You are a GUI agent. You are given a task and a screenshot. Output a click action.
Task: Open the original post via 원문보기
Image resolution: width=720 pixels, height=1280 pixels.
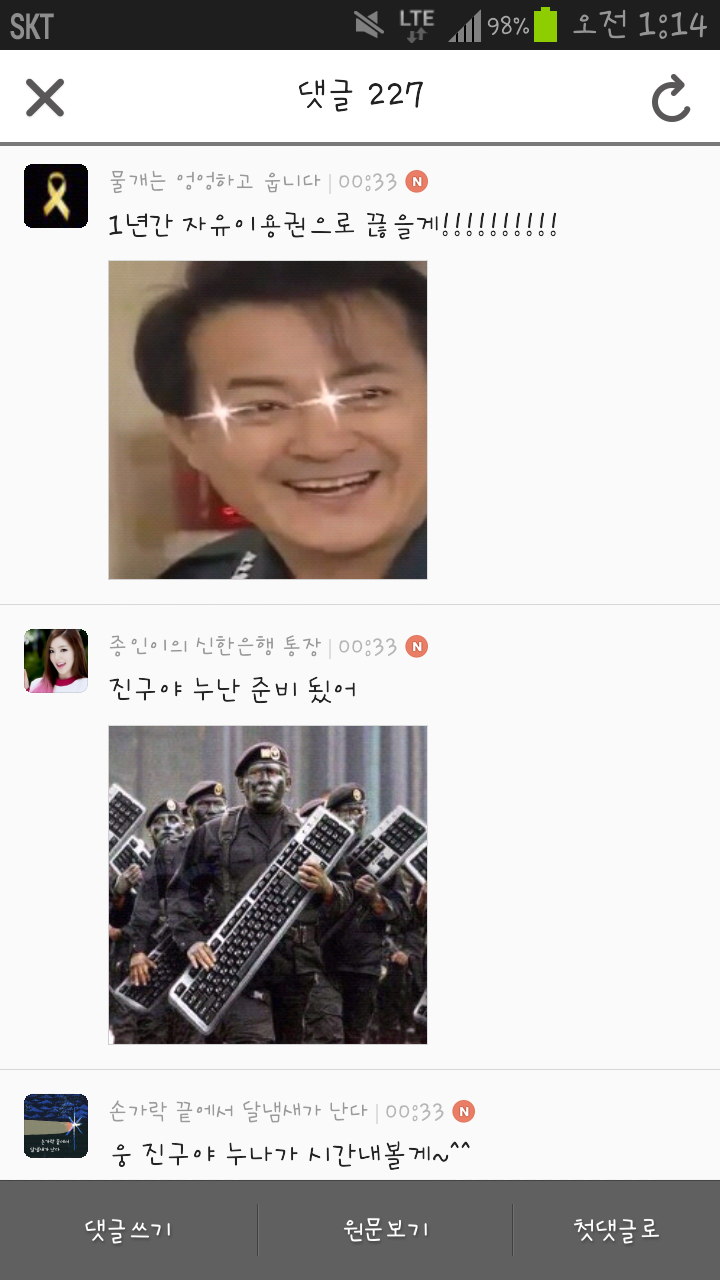pos(385,1230)
